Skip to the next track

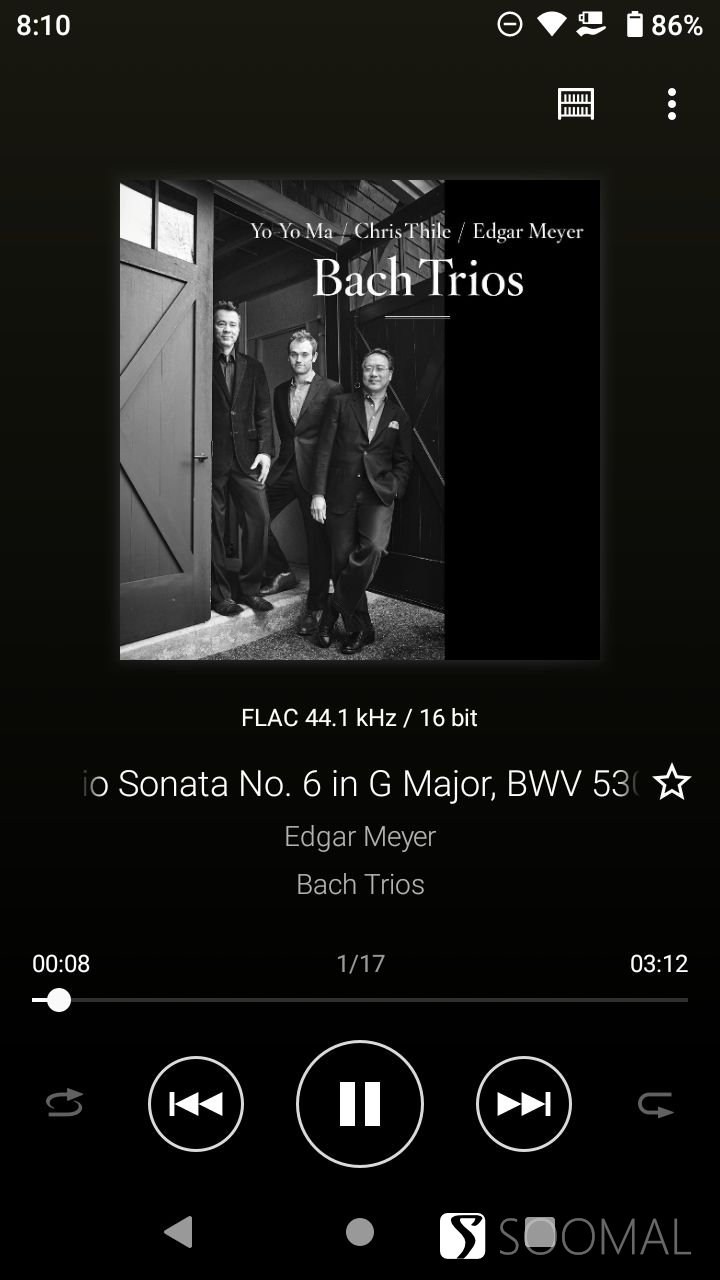pos(524,1104)
